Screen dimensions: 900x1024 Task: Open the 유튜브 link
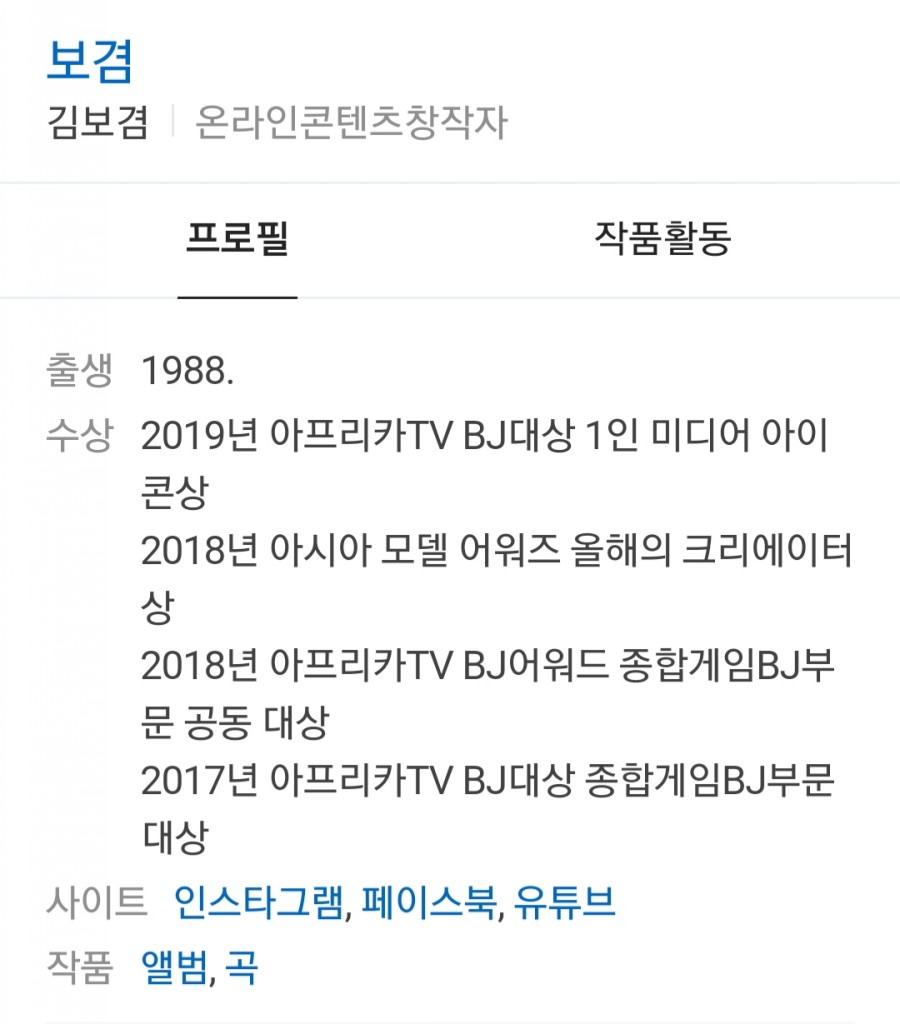point(567,900)
